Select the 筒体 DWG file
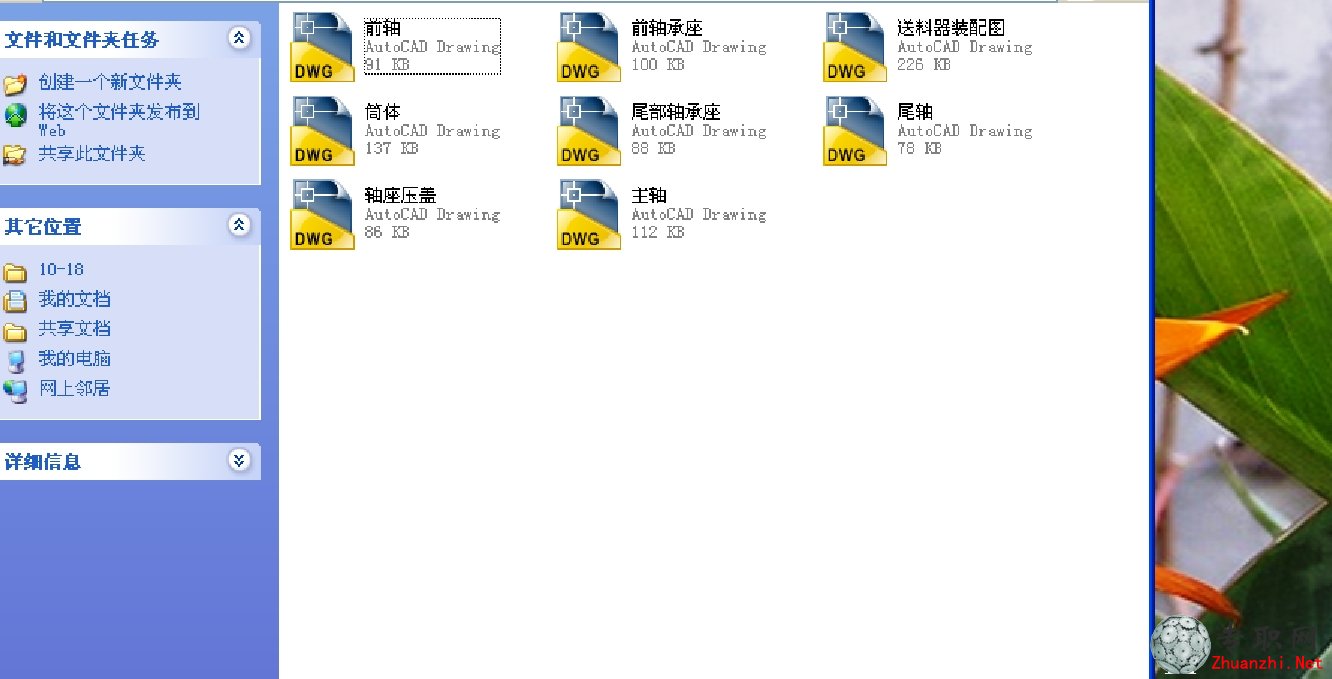Screen dimensions: 1332x679 coord(322,131)
